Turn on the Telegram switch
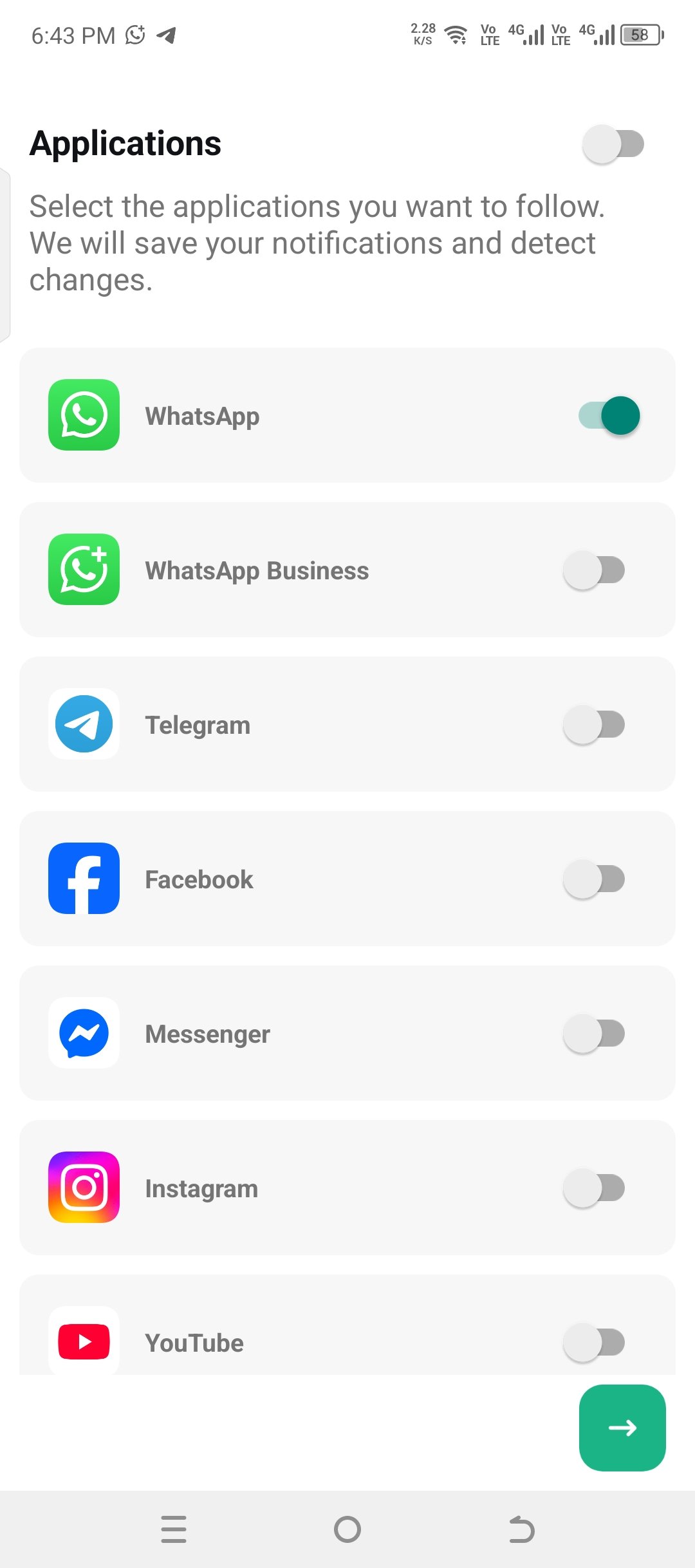Viewport: 695px width, 1568px height. tap(594, 725)
